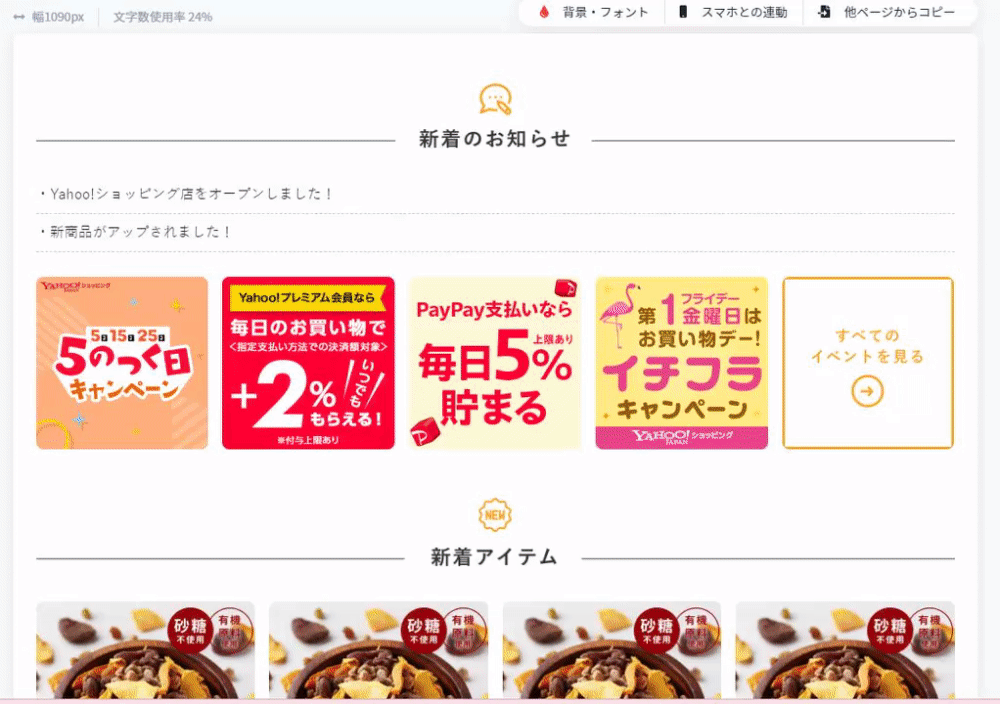
Task: Tap すべてのイベントを見る button
Action: coord(867,363)
